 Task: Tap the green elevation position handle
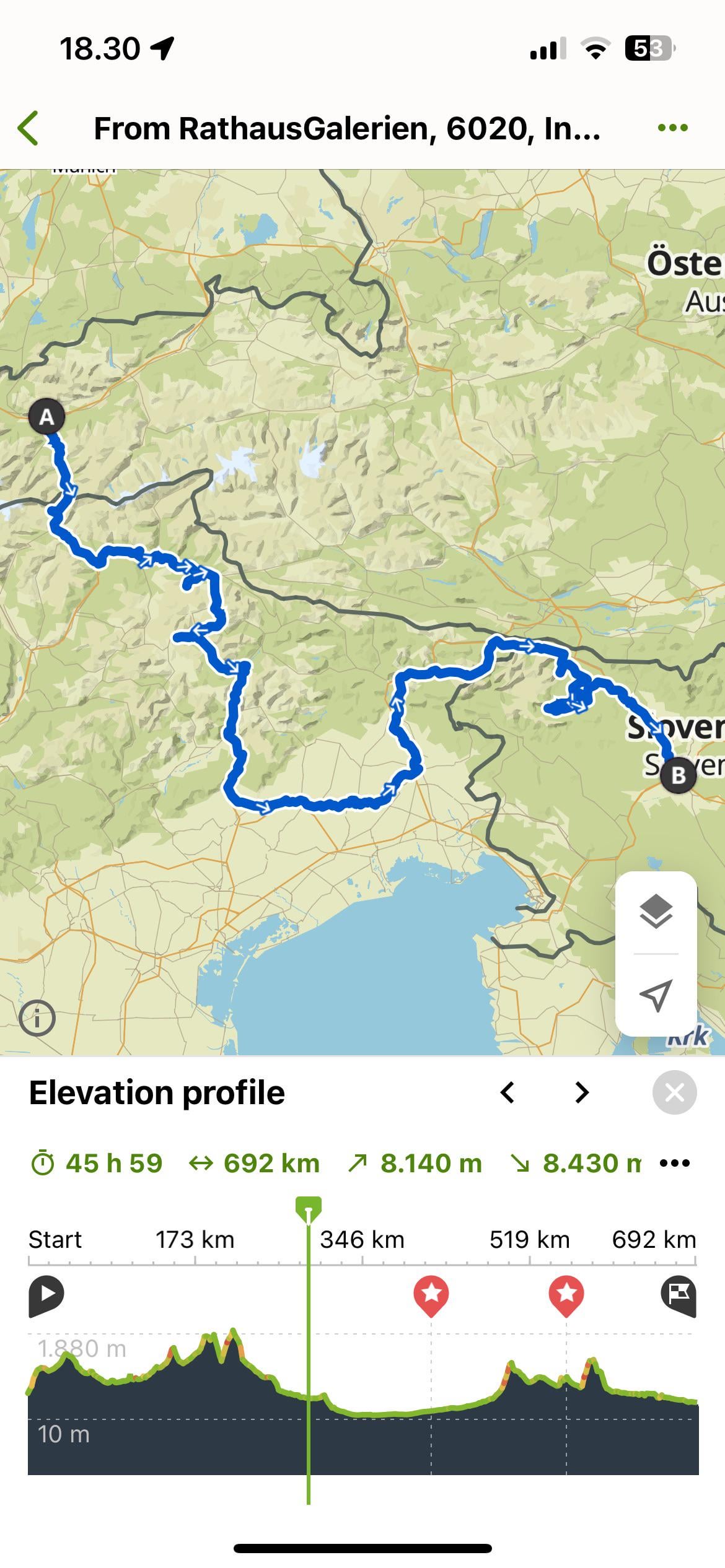pyautogui.click(x=309, y=1208)
